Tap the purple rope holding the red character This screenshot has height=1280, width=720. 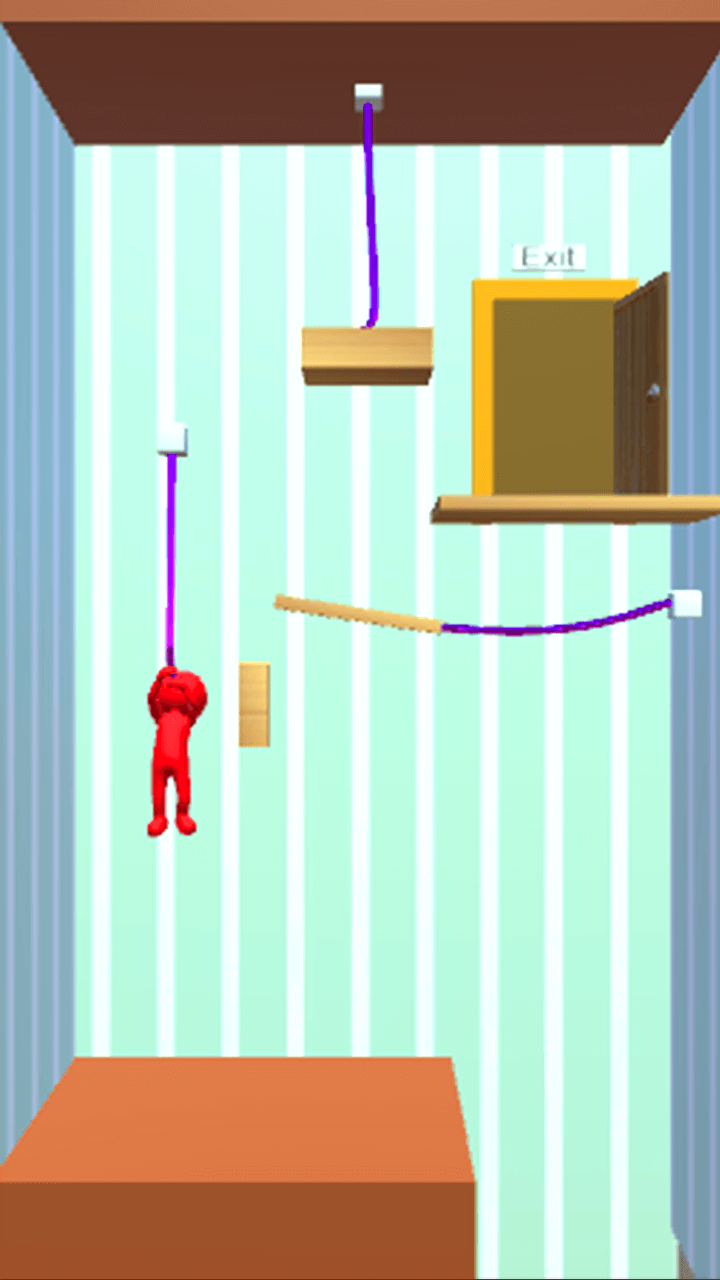click(172, 560)
